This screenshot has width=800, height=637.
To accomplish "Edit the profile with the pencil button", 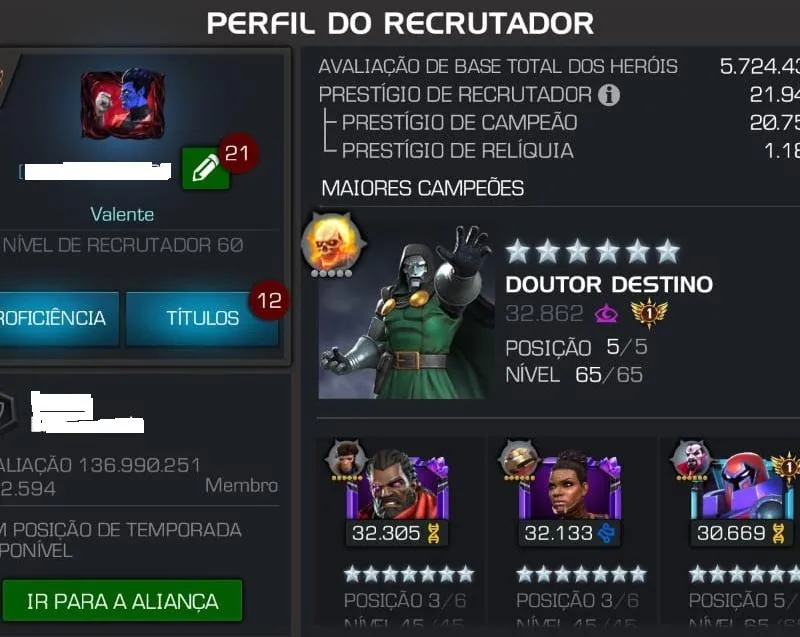I will pos(205,168).
